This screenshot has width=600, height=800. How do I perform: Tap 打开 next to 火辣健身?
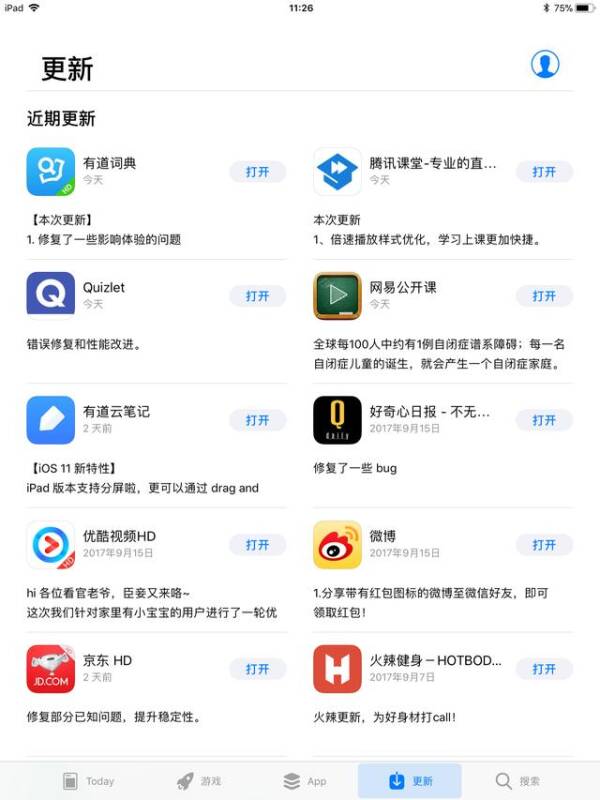click(x=544, y=669)
